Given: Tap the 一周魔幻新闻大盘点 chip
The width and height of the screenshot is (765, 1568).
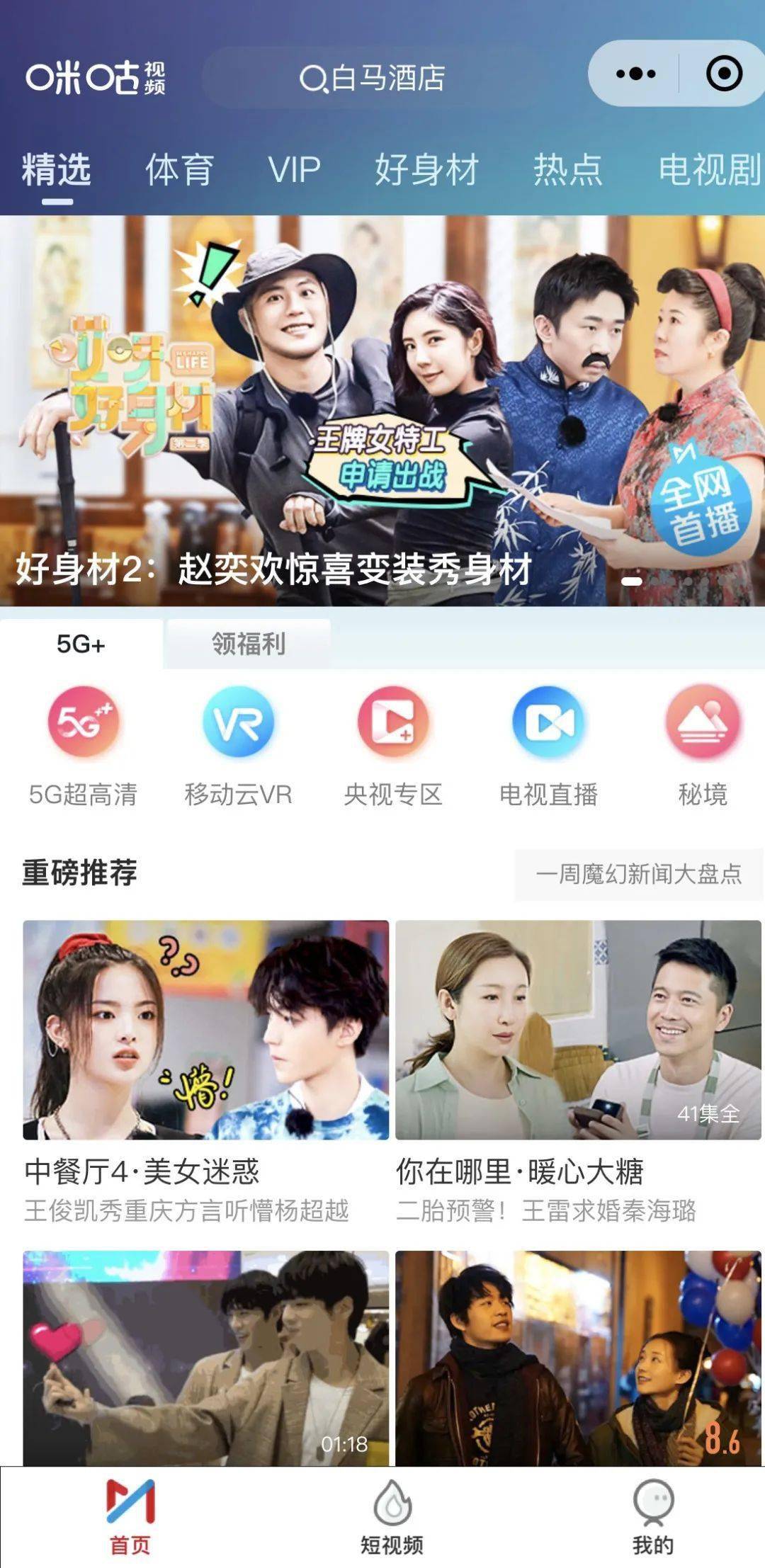Looking at the screenshot, I should (x=638, y=875).
